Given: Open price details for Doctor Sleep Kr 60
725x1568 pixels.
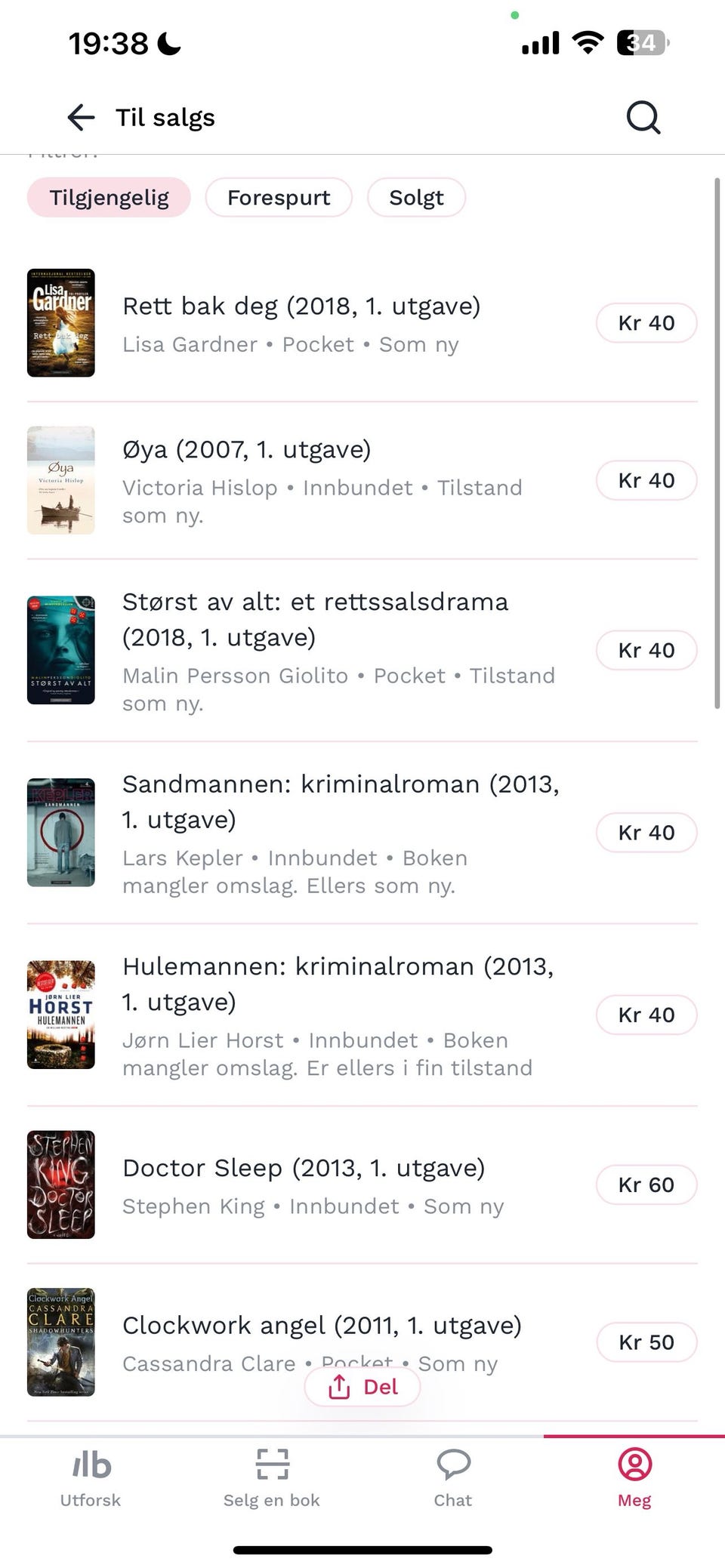Looking at the screenshot, I should point(646,1184).
